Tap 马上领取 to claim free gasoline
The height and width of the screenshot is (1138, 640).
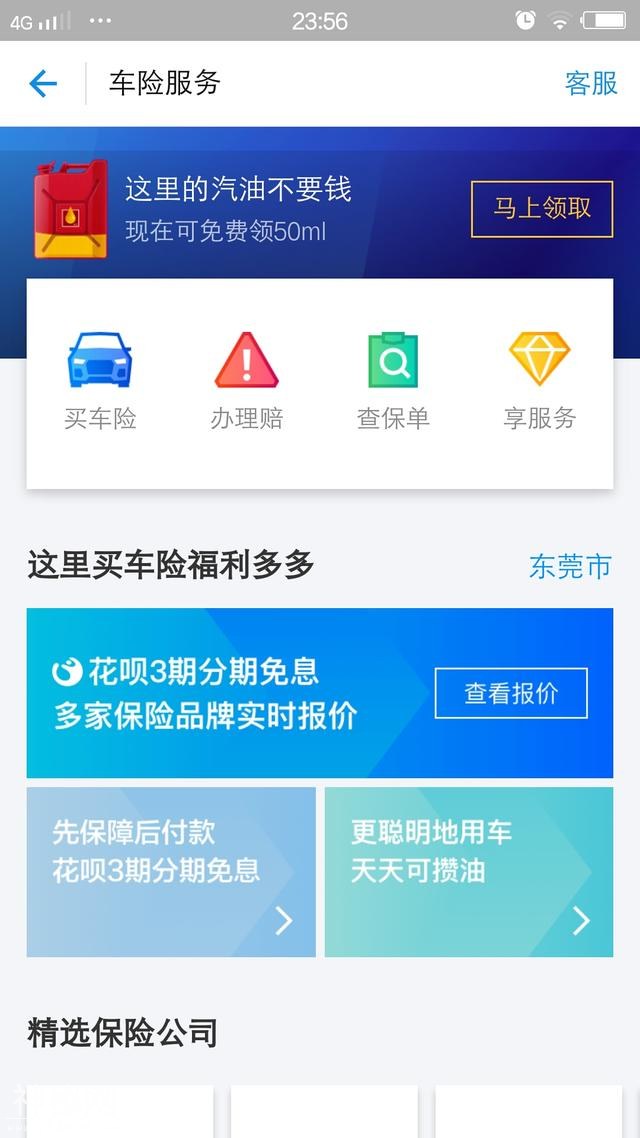click(x=542, y=208)
